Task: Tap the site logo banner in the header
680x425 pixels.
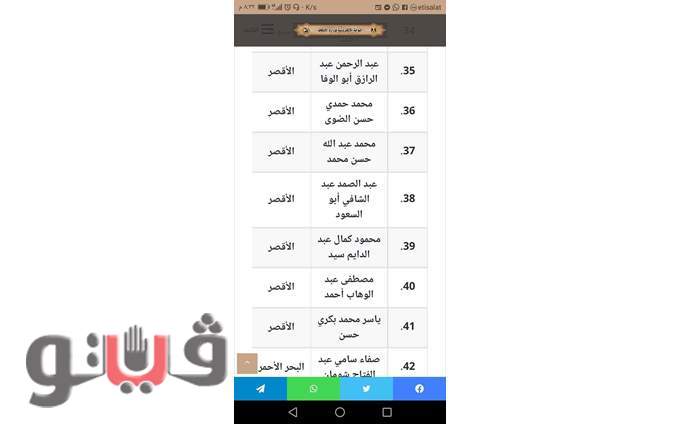Action: coord(339,30)
